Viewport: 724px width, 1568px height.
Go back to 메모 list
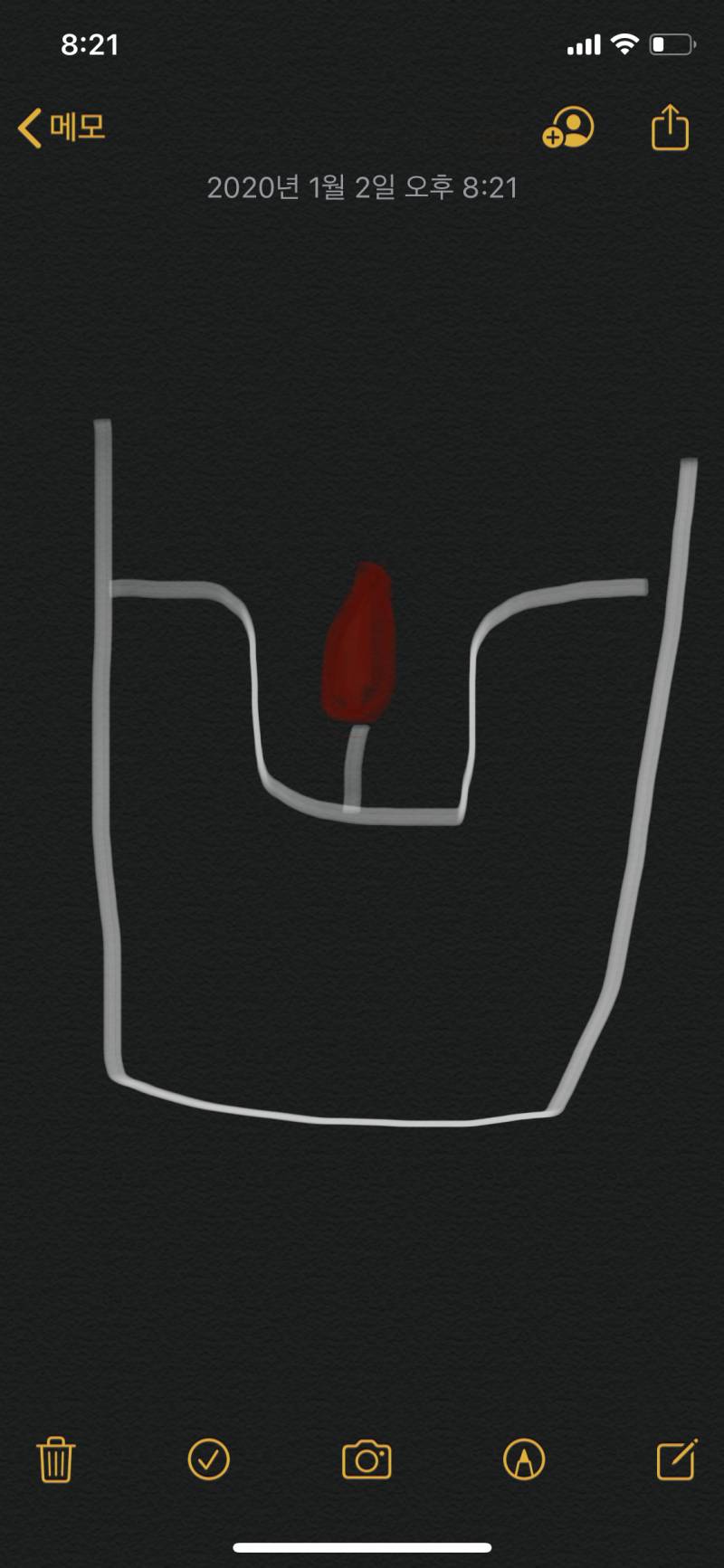click(x=62, y=128)
